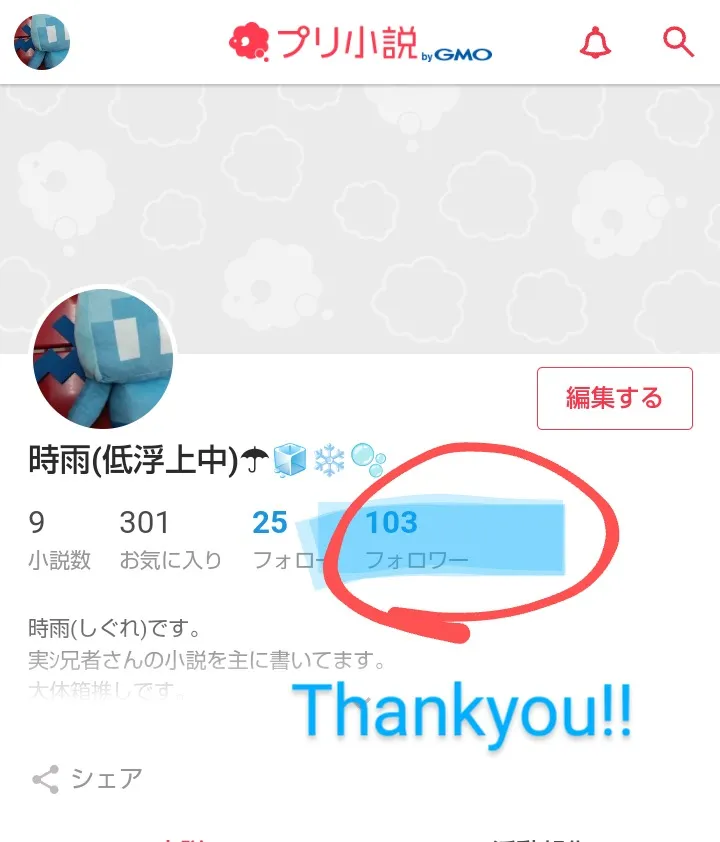
Task: Open the search magnifier icon
Action: 678,42
